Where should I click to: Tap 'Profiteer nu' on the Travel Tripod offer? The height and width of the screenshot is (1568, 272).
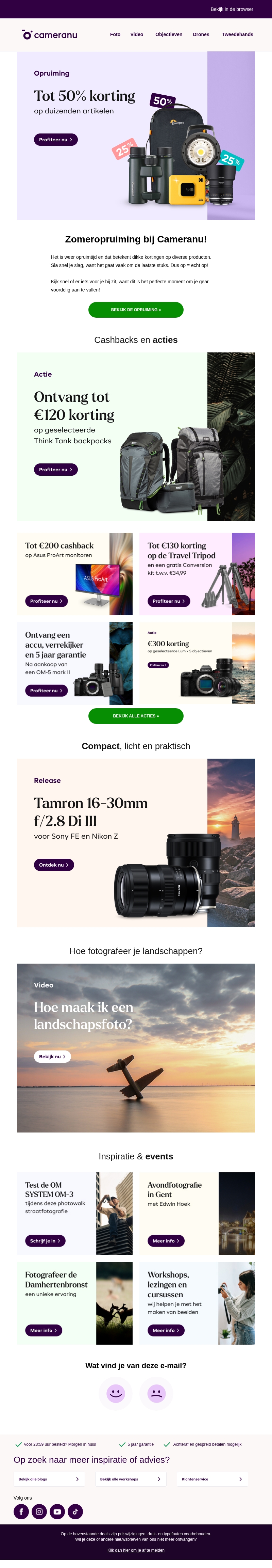[x=169, y=601]
